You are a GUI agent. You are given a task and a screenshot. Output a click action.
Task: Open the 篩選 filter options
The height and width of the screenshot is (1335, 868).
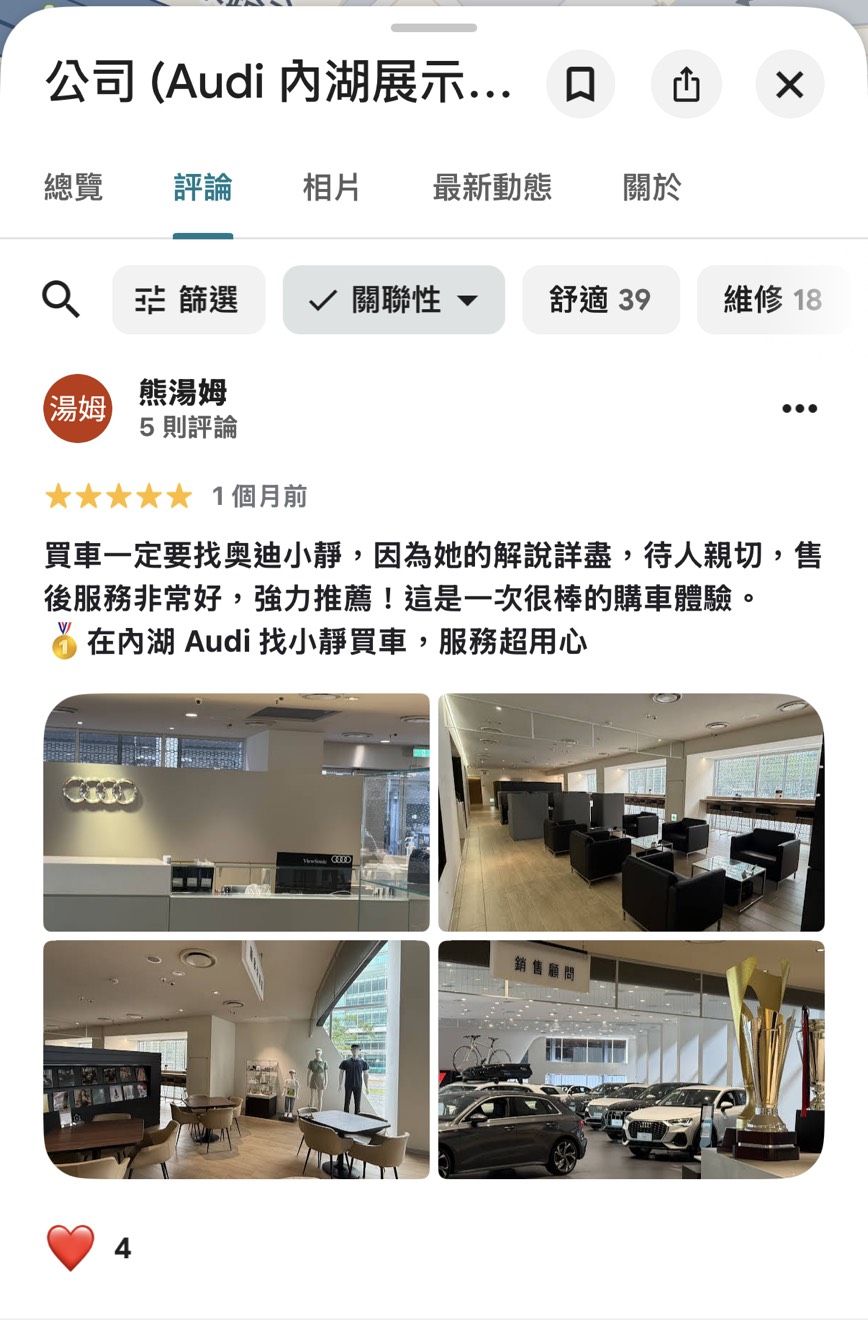(x=189, y=299)
